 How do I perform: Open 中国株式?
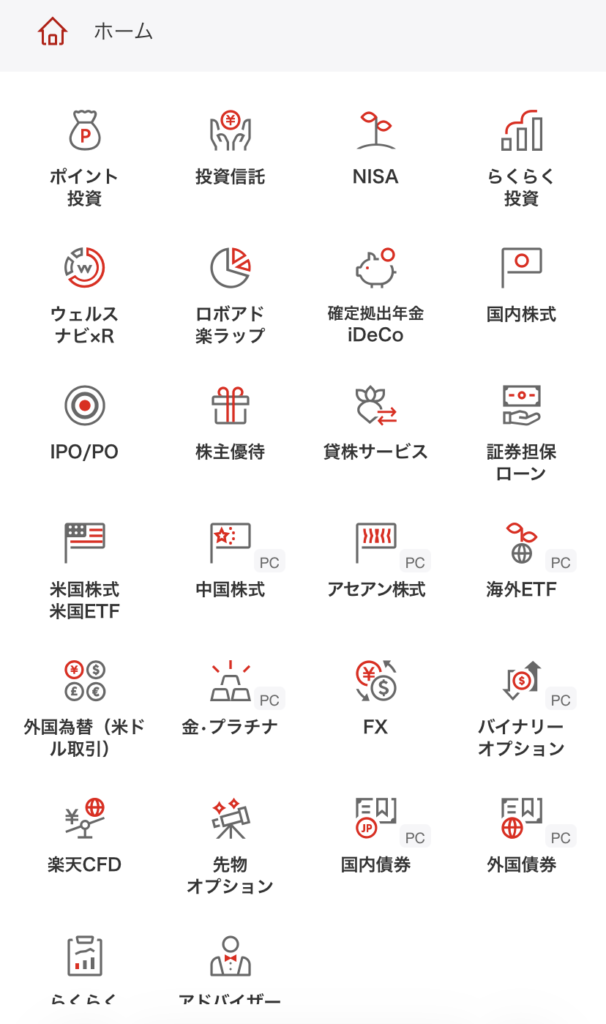(x=230, y=560)
